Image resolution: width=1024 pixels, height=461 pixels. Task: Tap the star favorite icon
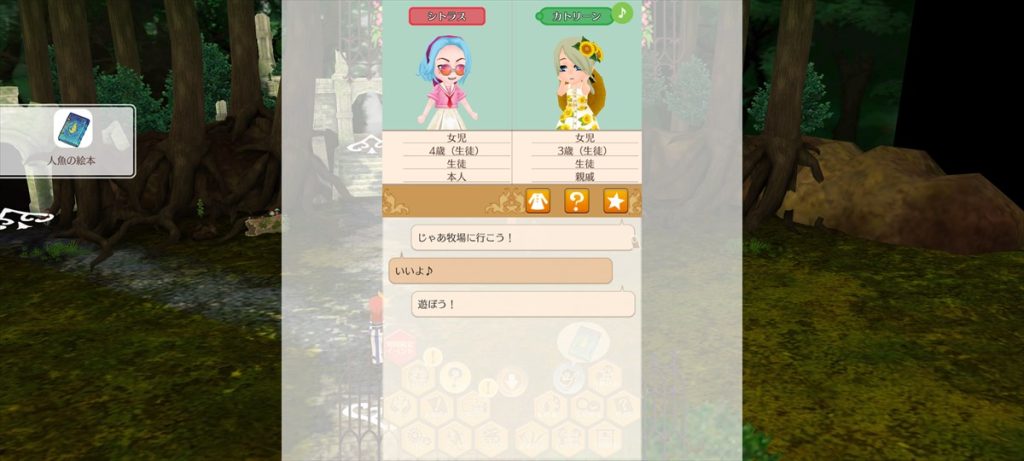615,201
